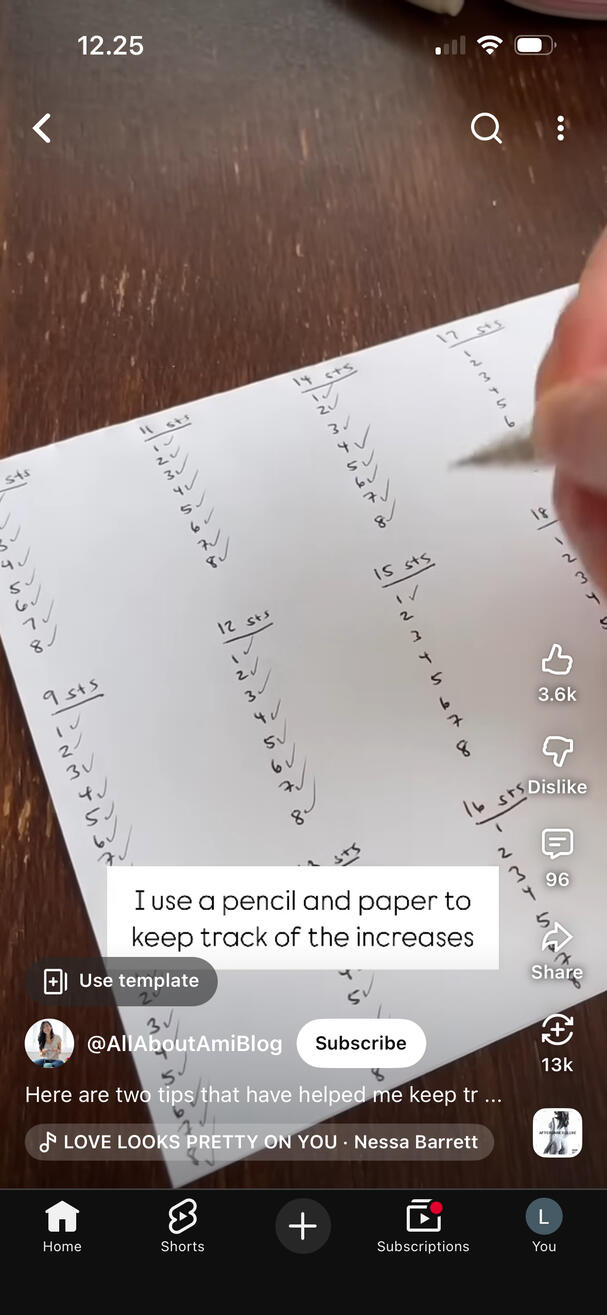
Task: Open the sound's album art thumbnail
Action: click(557, 1133)
